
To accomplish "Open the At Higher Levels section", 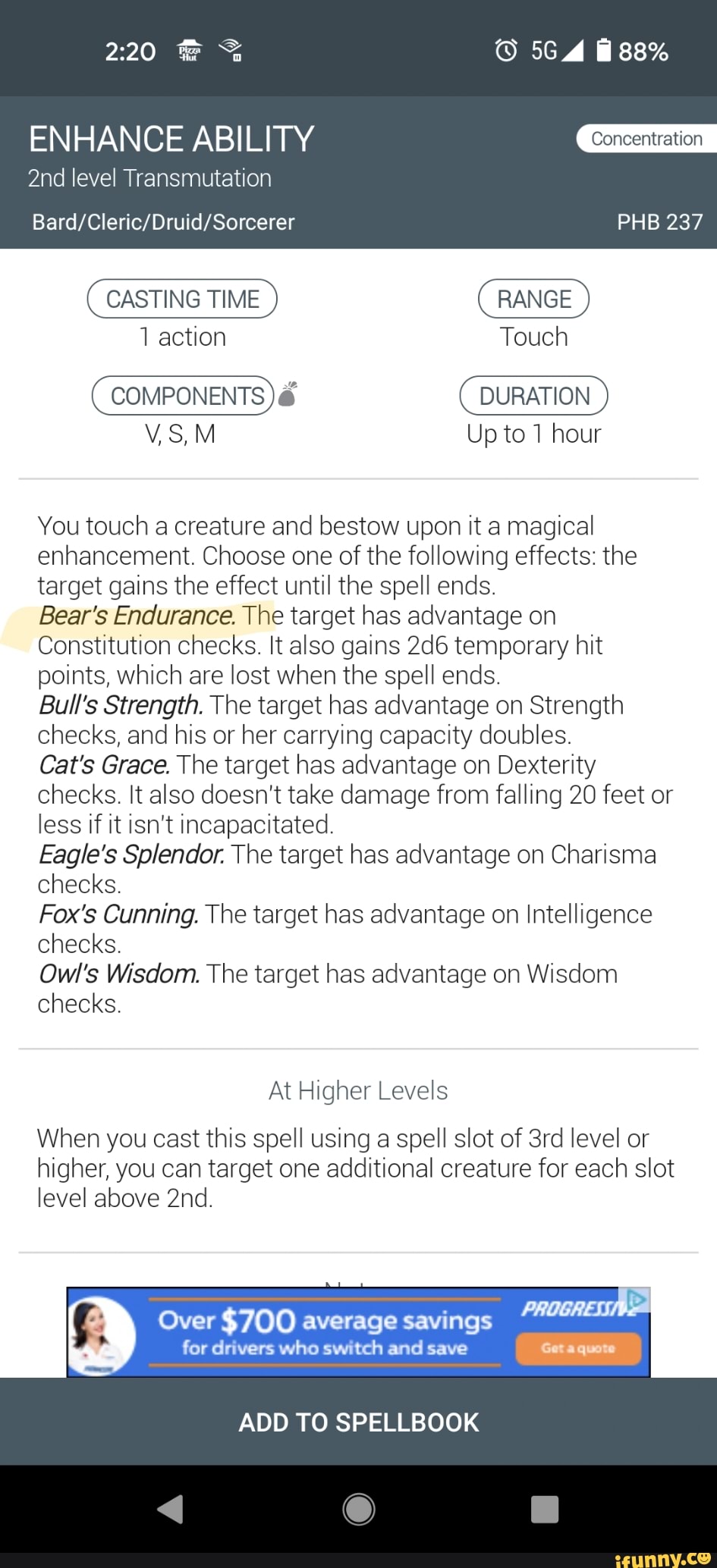I will pyautogui.click(x=357, y=1090).
